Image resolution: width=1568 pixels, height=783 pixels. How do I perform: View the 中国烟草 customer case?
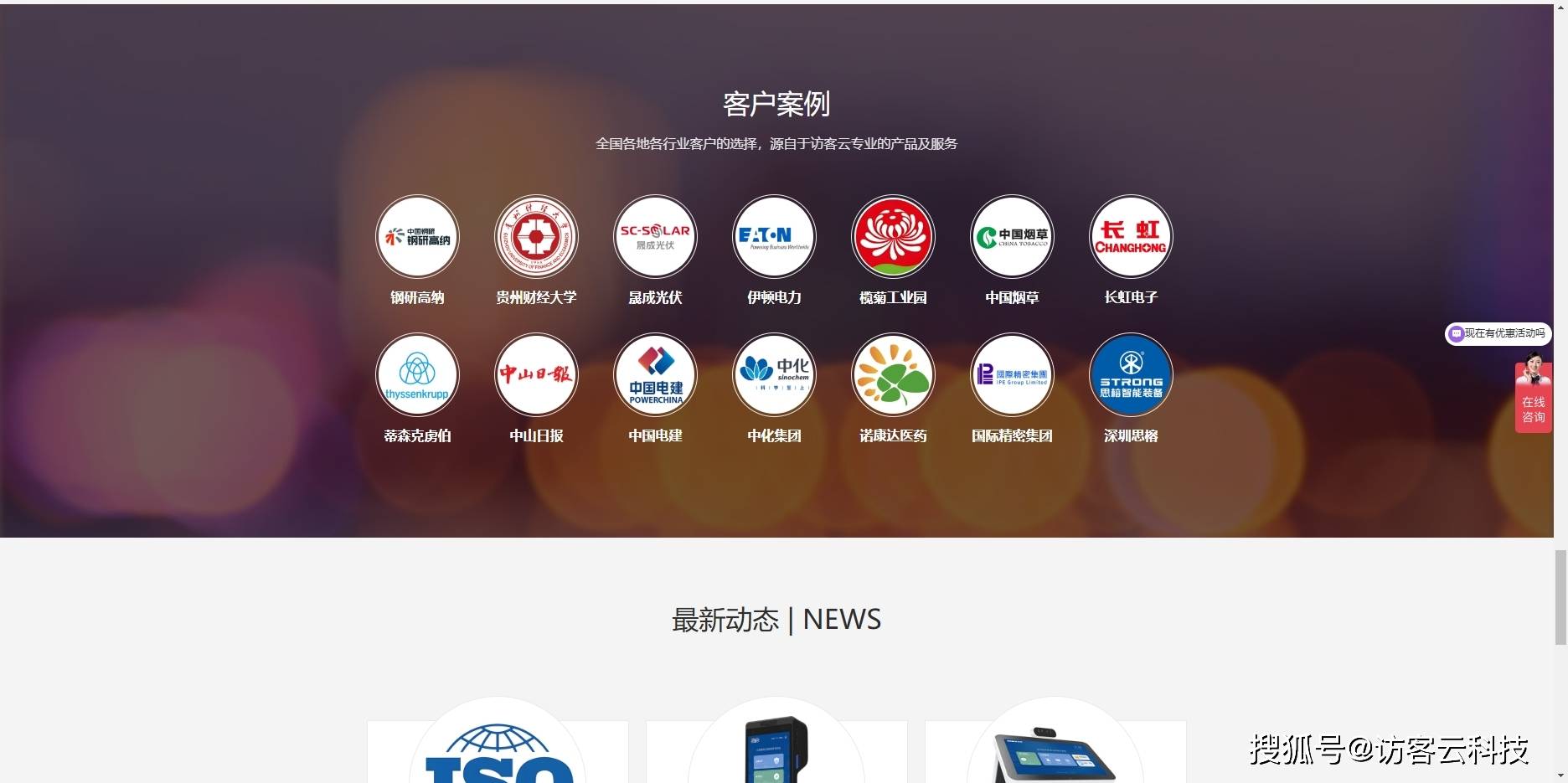1012,237
